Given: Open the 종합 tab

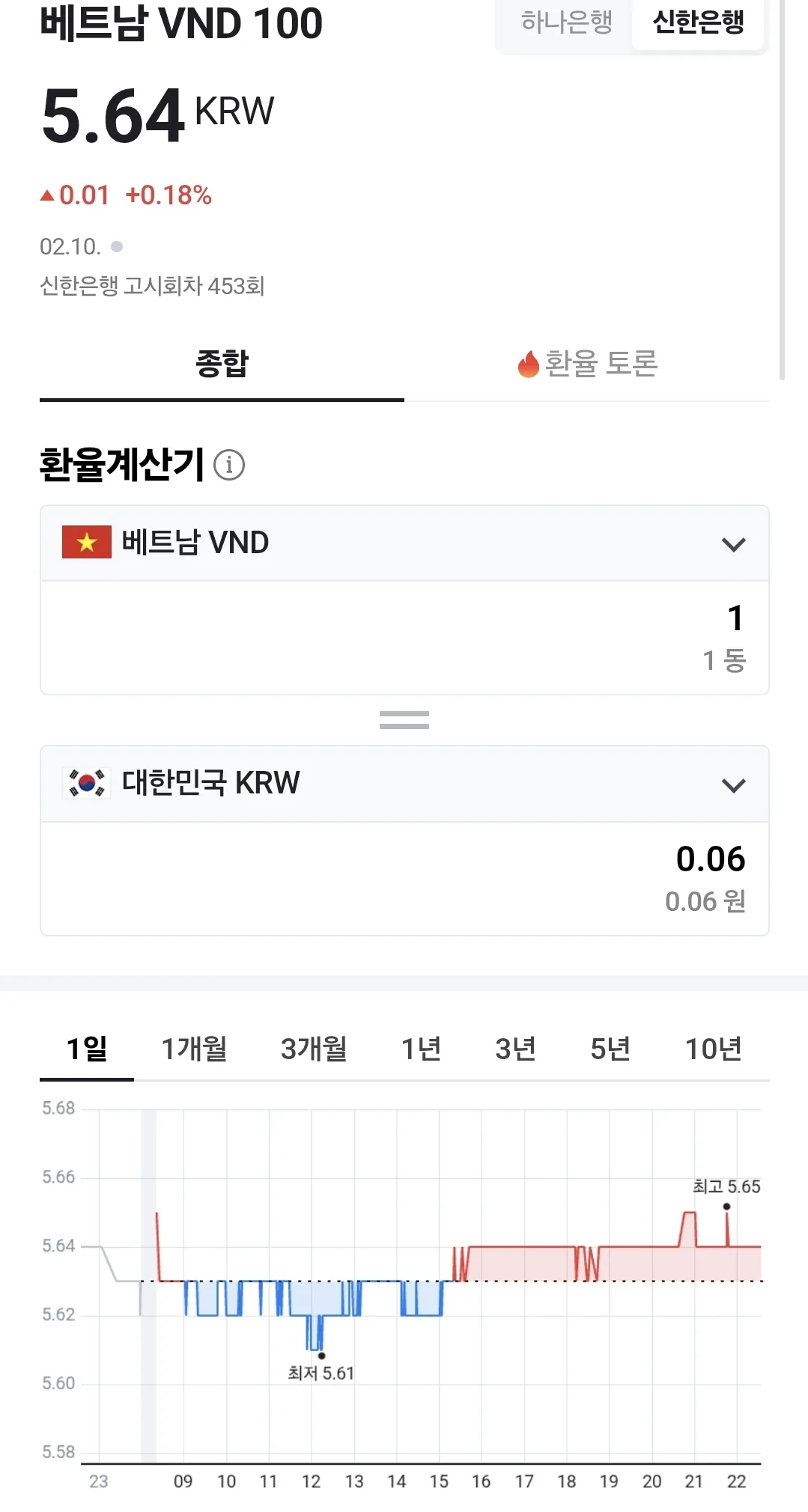Looking at the screenshot, I should click(x=222, y=365).
